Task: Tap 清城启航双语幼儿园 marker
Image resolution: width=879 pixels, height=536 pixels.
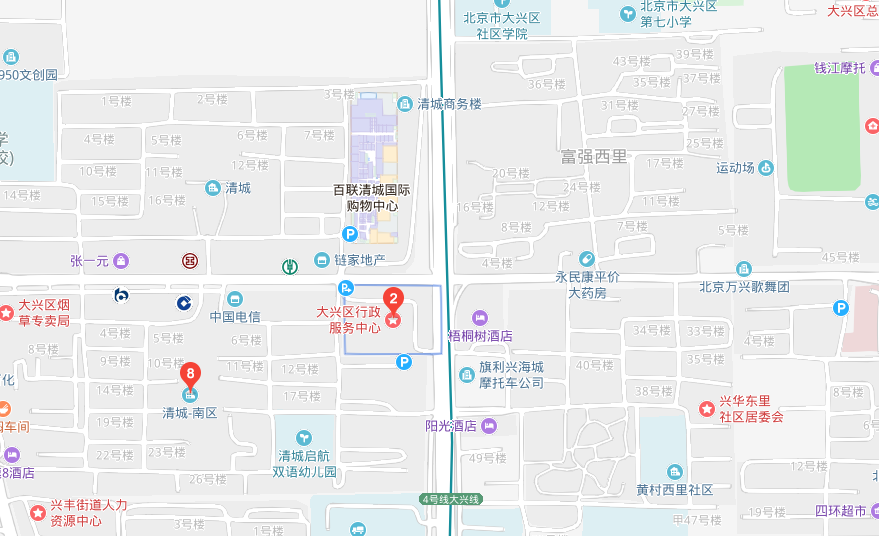Action: pyautogui.click(x=305, y=437)
